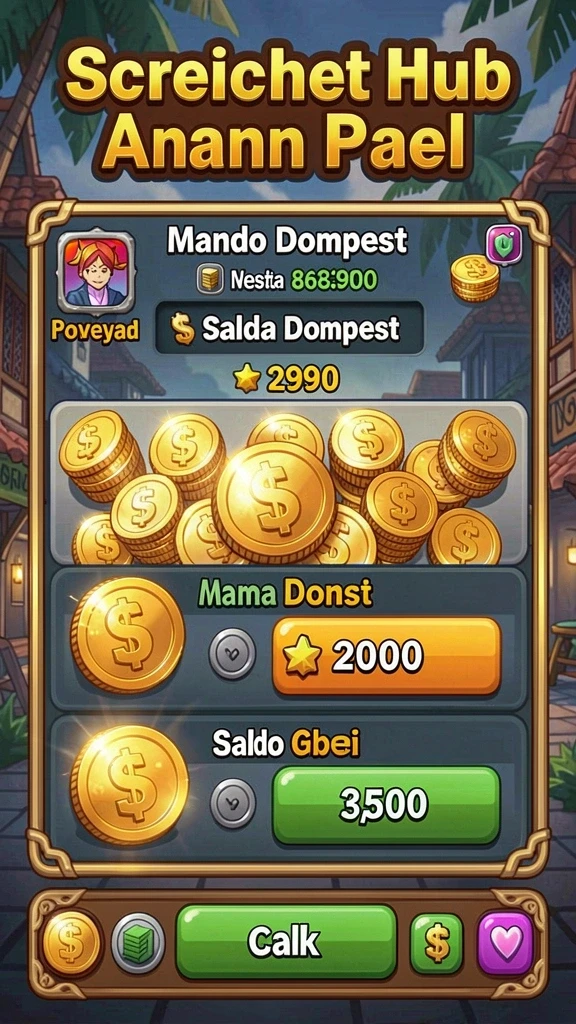576x1024 pixels.
Task: Tap the round gray button under Mama Donst
Action: click(x=232, y=653)
